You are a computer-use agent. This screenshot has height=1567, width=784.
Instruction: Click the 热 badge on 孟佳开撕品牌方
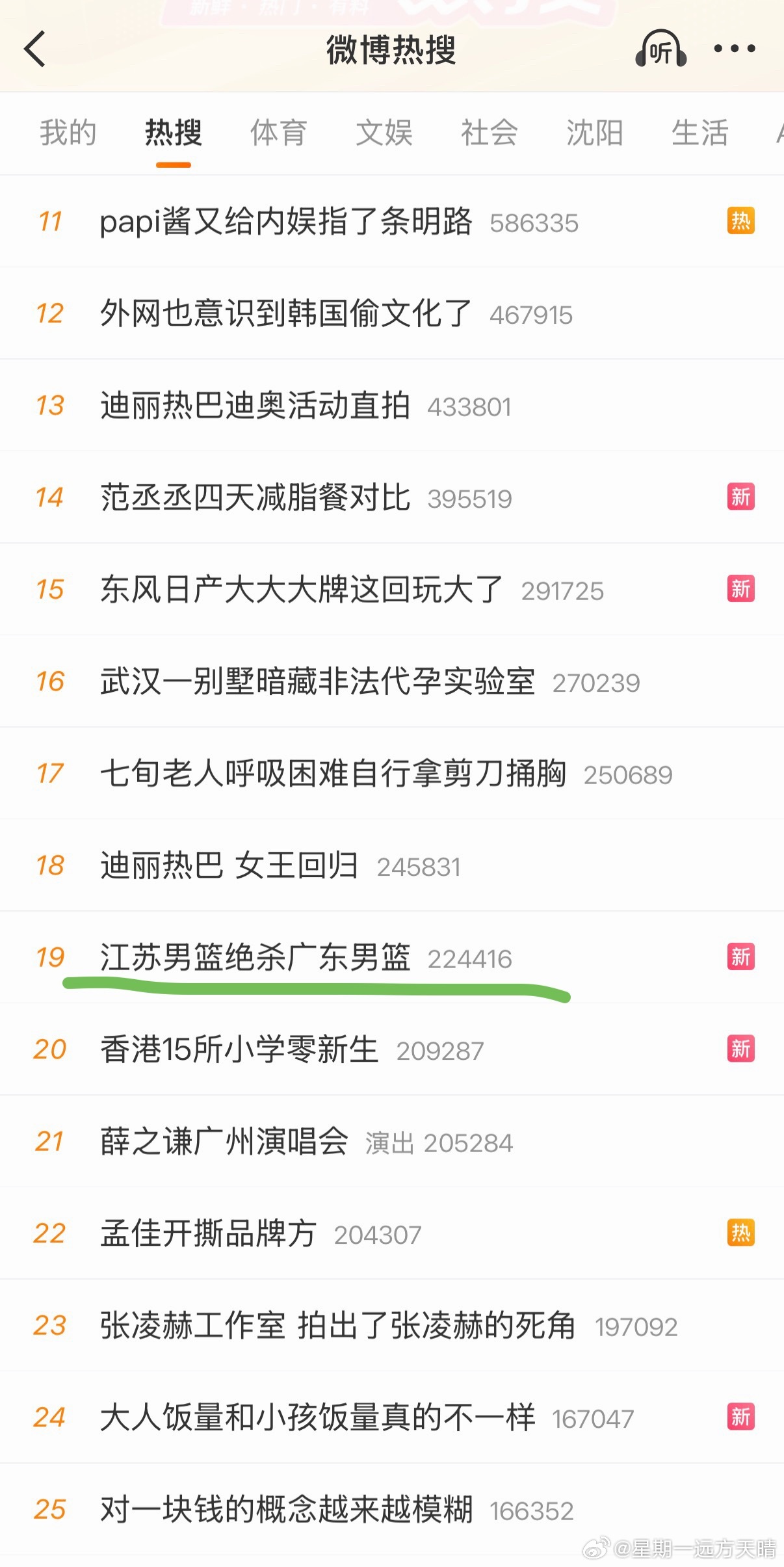740,1233
